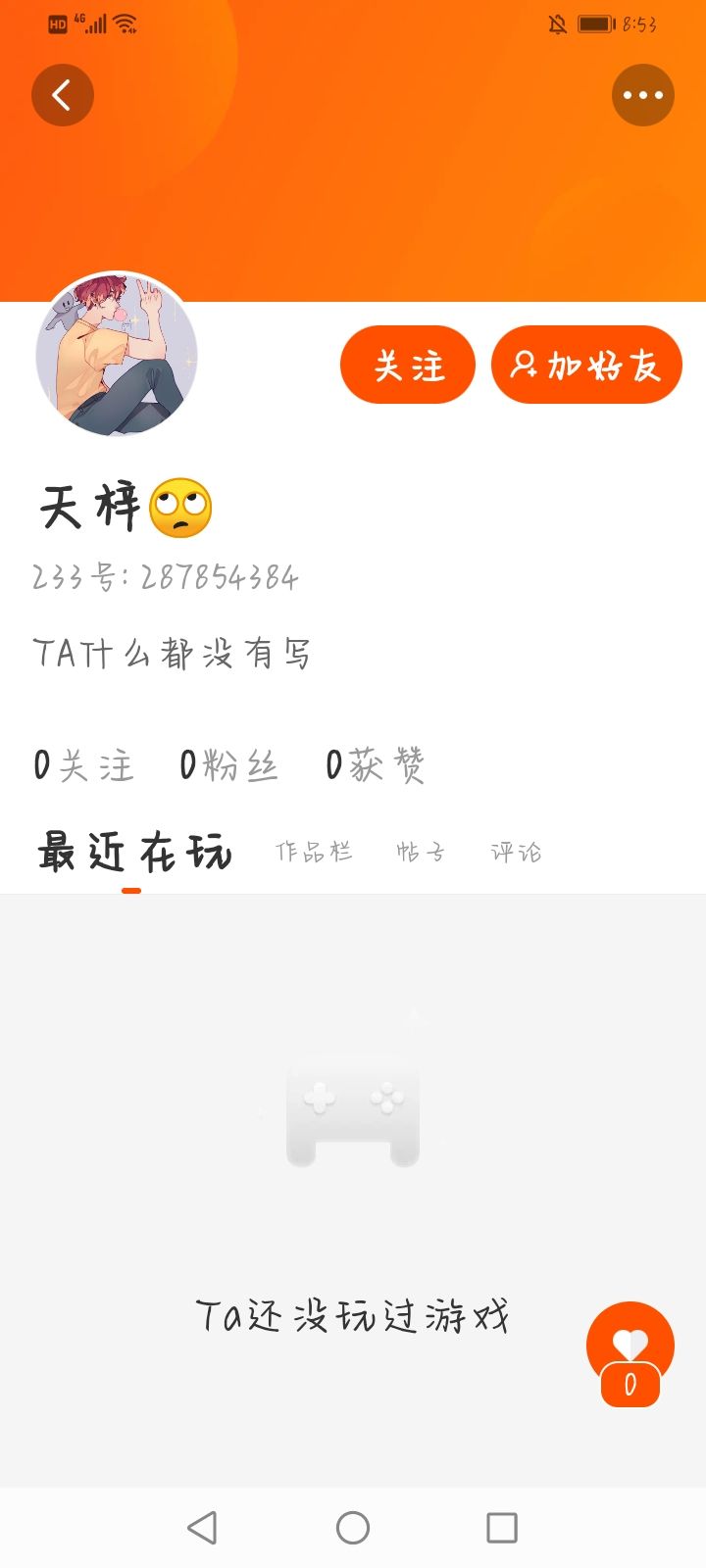The image size is (706, 1568).
Task: Follow this user with 关注 button
Action: click(408, 366)
